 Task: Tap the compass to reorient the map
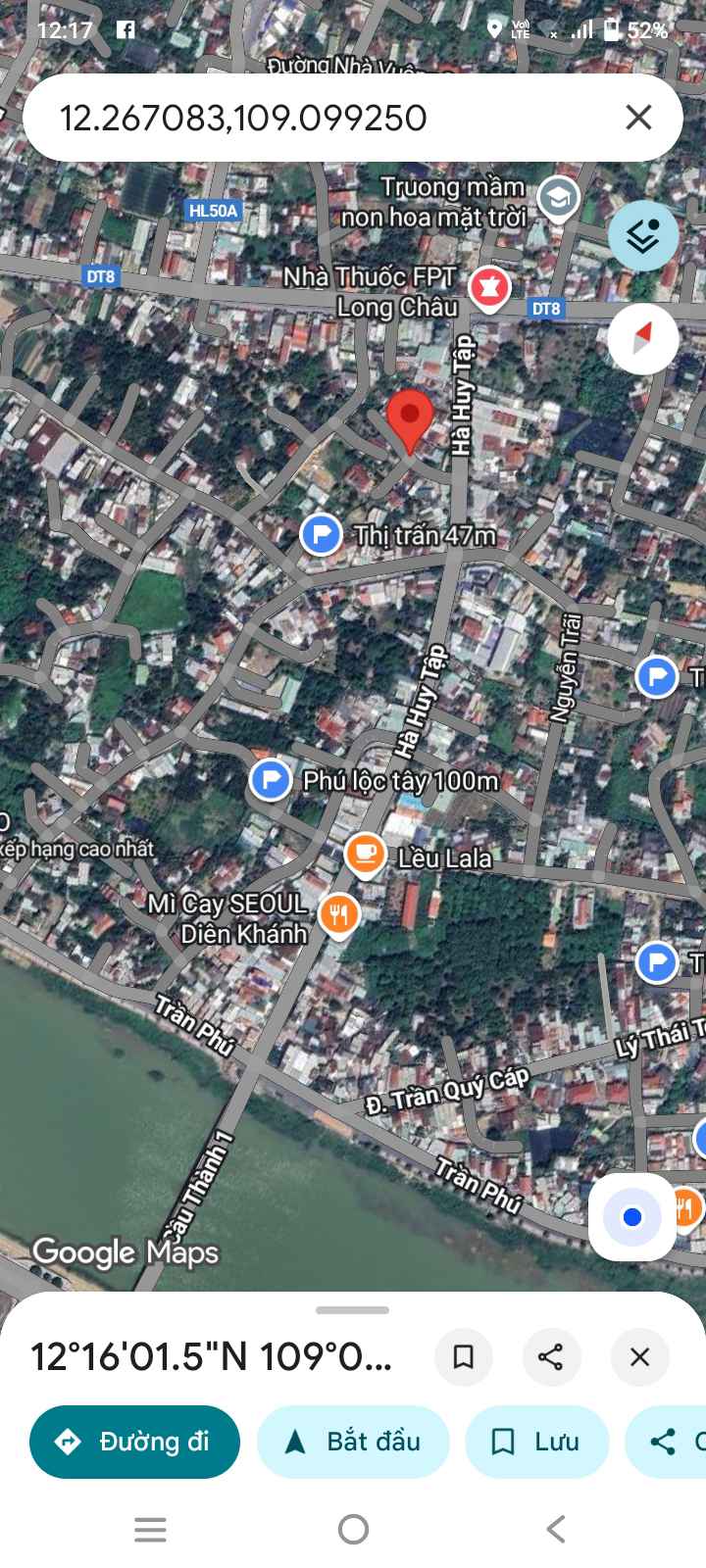point(642,339)
